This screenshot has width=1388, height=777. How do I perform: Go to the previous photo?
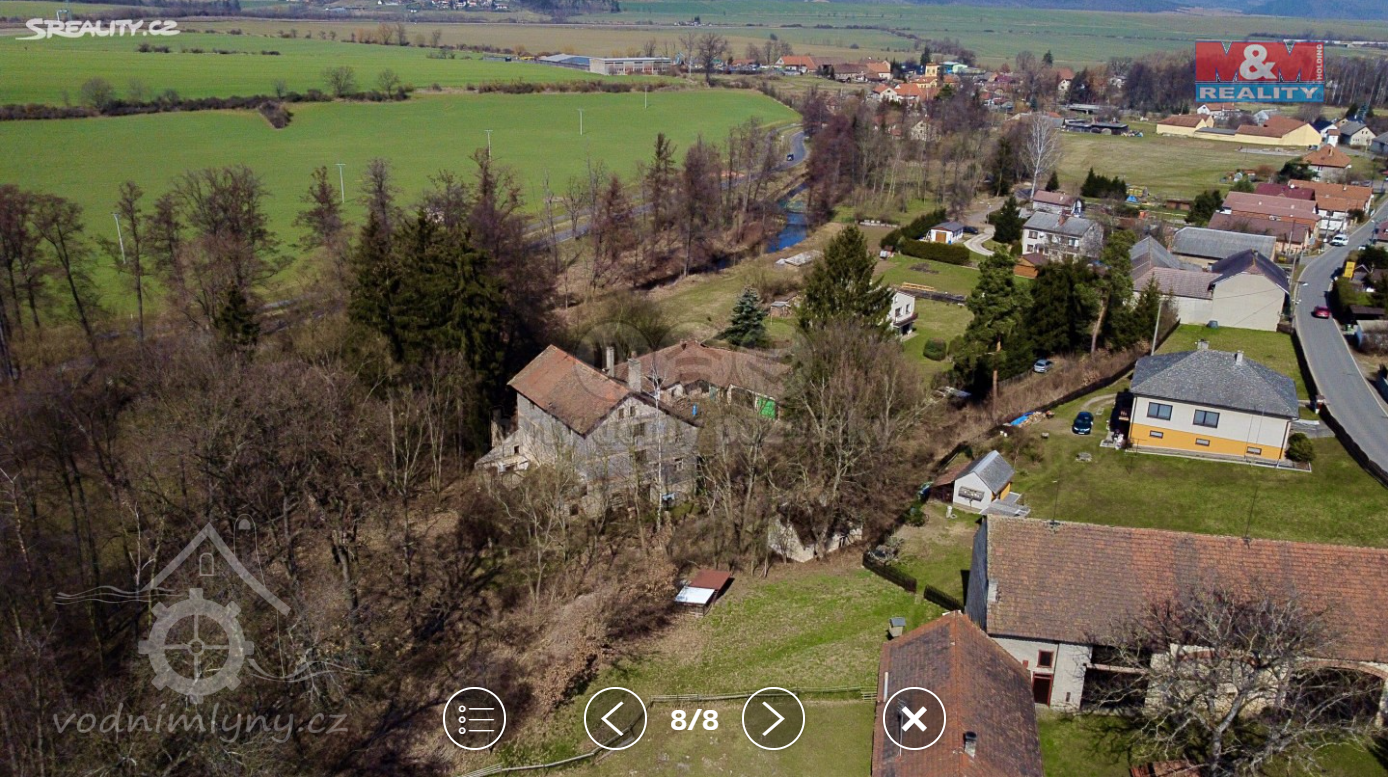coord(615,719)
